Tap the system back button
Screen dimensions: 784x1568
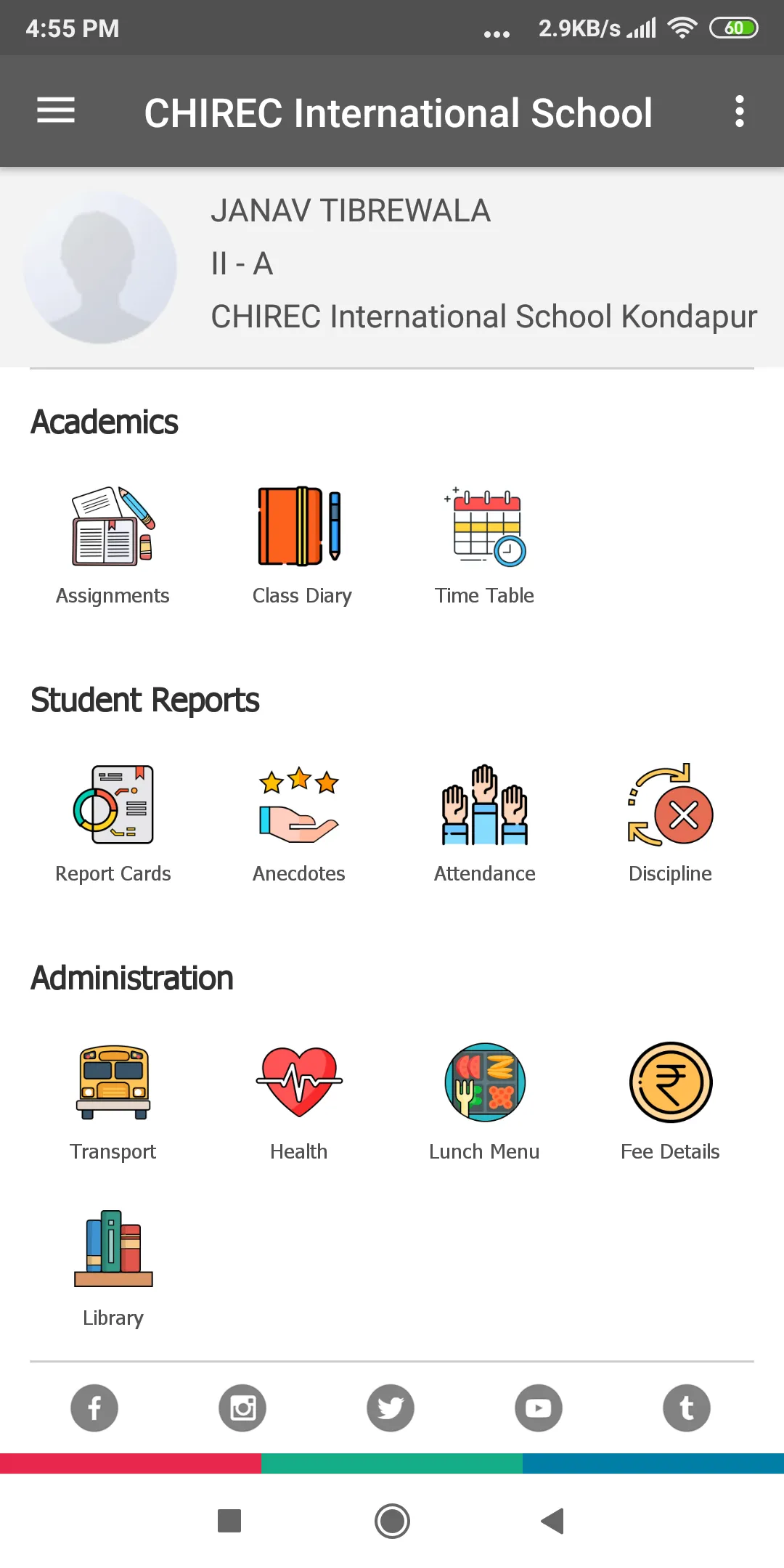[553, 1521]
